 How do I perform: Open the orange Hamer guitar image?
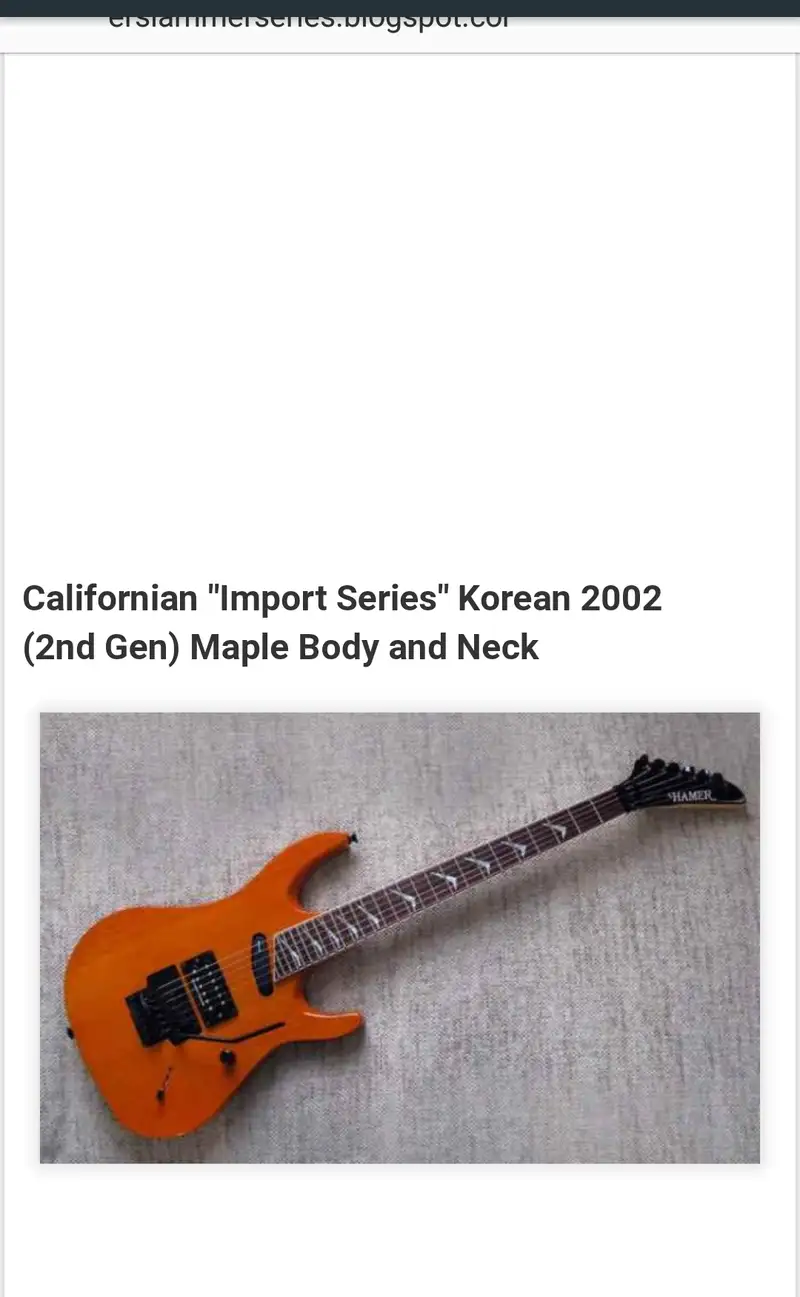tap(400, 937)
